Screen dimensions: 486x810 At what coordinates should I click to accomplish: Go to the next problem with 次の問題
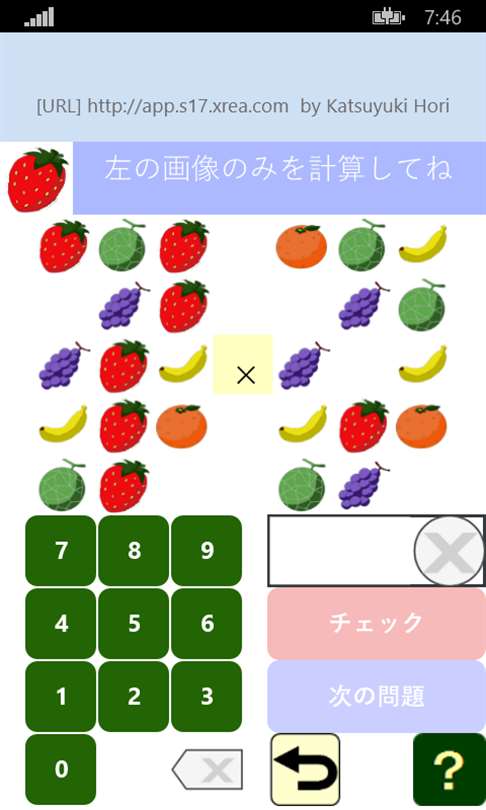pyautogui.click(x=376, y=696)
